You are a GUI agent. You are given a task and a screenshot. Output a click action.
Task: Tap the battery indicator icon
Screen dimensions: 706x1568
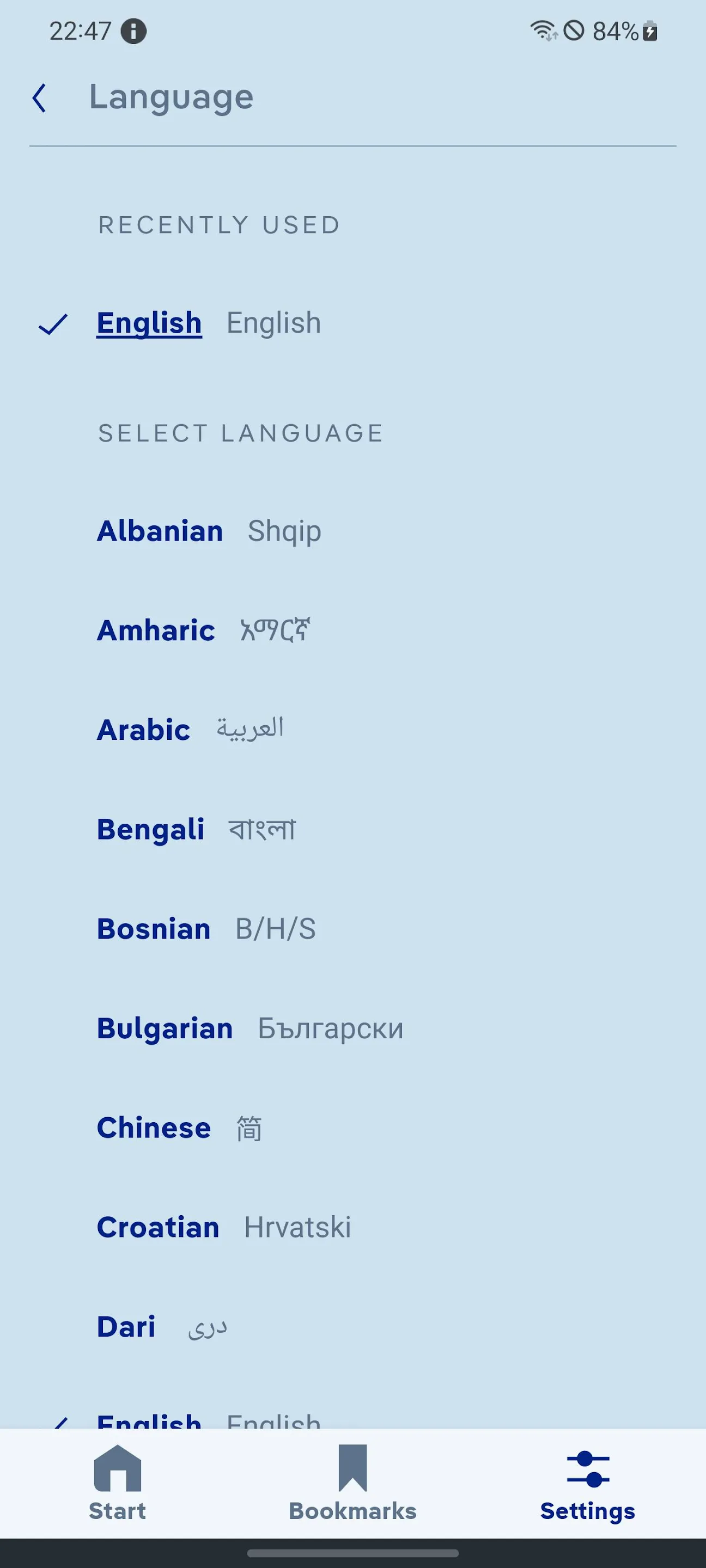[649, 32]
